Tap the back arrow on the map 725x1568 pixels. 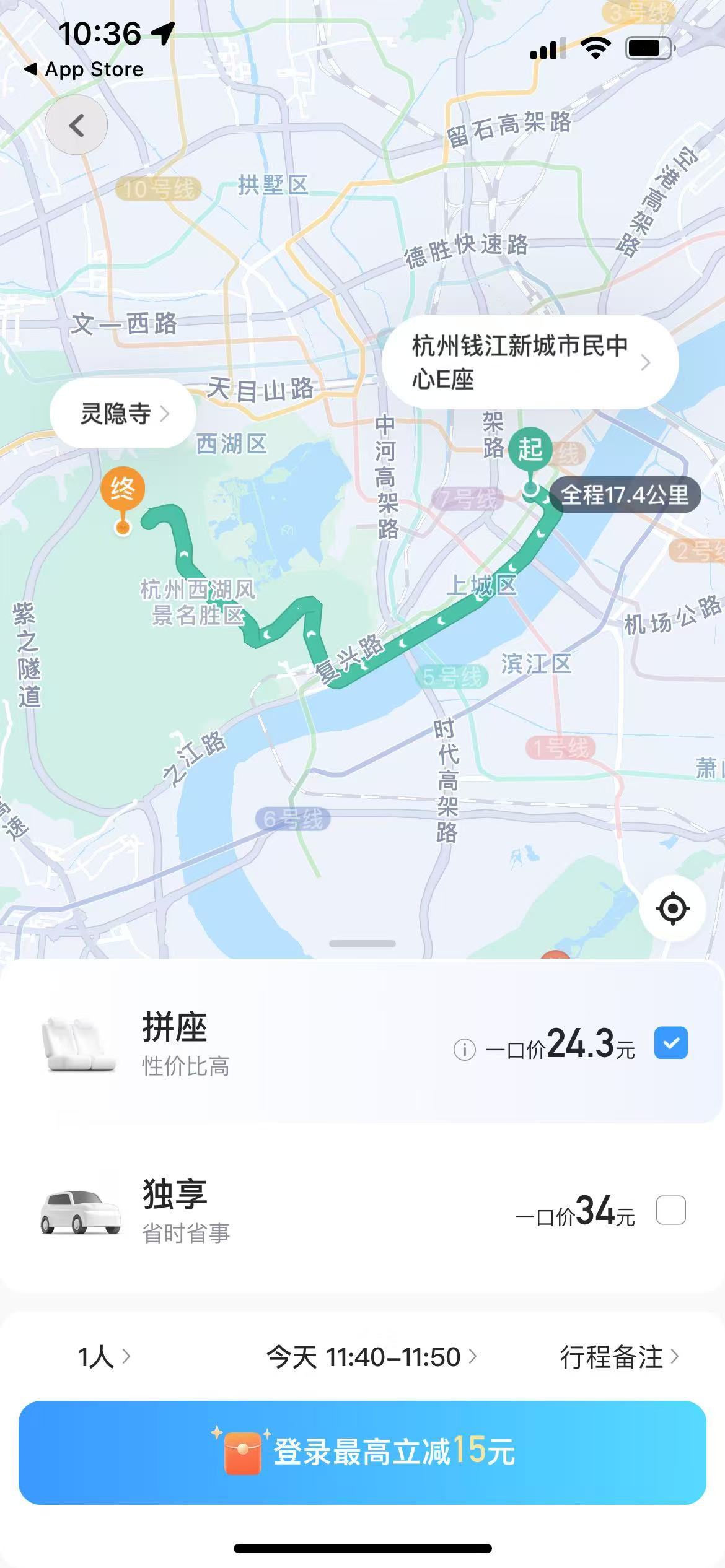[x=77, y=124]
